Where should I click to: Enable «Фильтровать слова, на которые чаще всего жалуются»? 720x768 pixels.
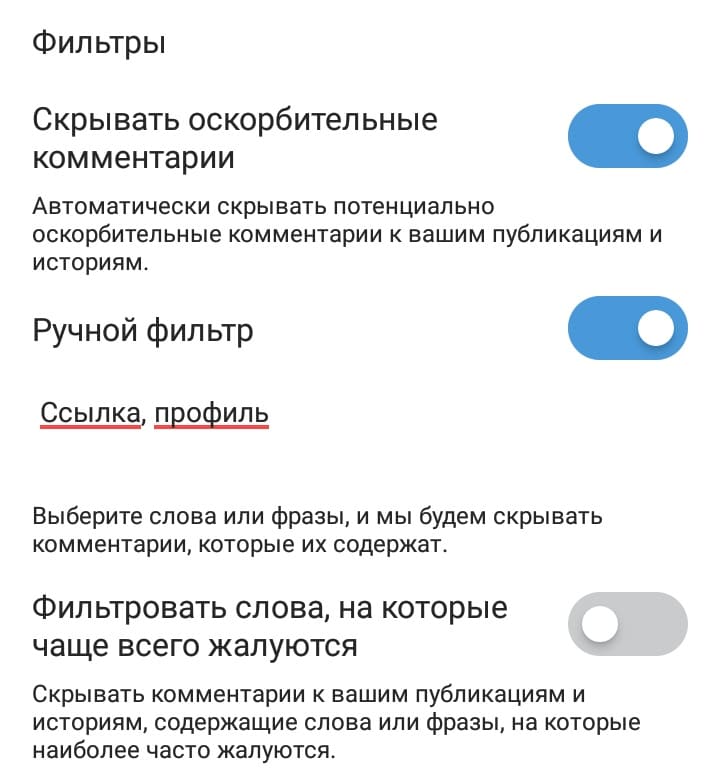click(x=627, y=624)
